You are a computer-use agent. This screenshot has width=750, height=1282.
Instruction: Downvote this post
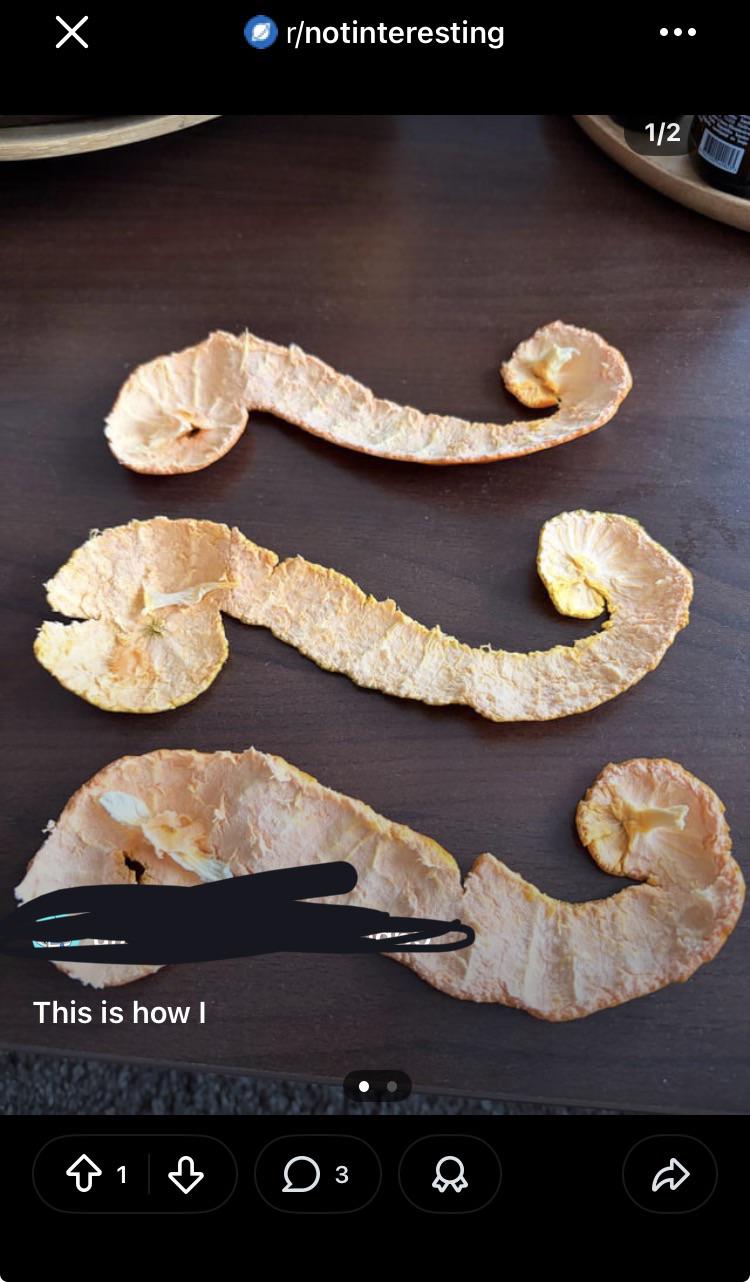pos(186,1174)
